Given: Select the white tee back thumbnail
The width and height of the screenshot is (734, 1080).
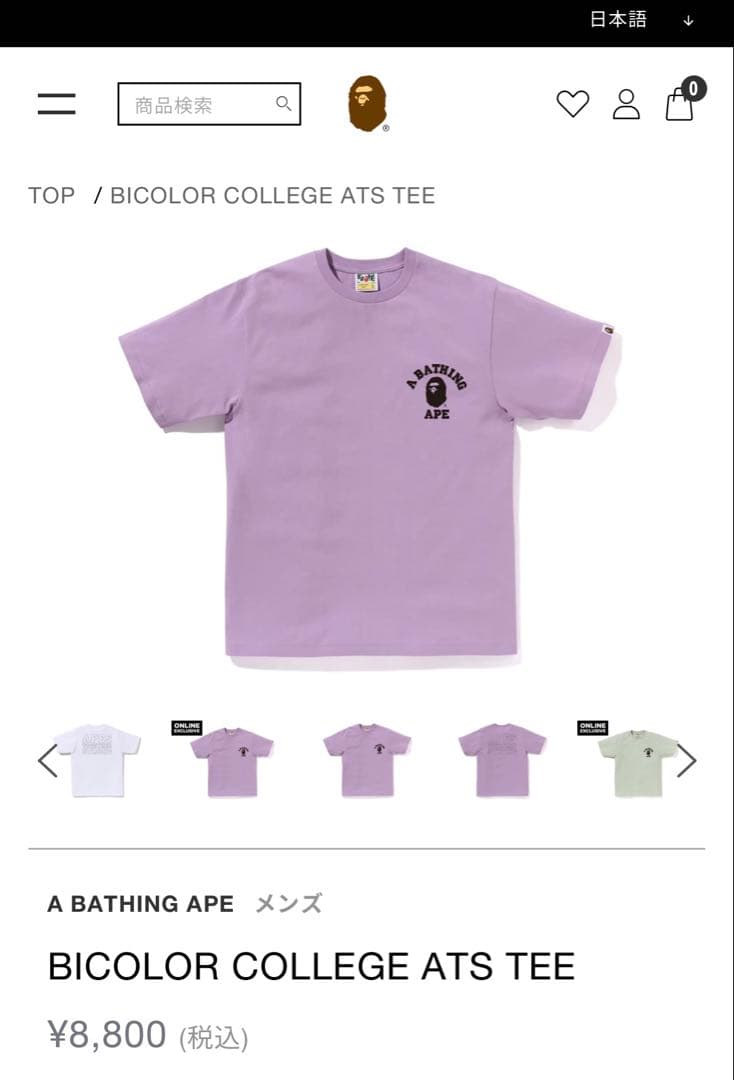Looking at the screenshot, I should (97, 760).
